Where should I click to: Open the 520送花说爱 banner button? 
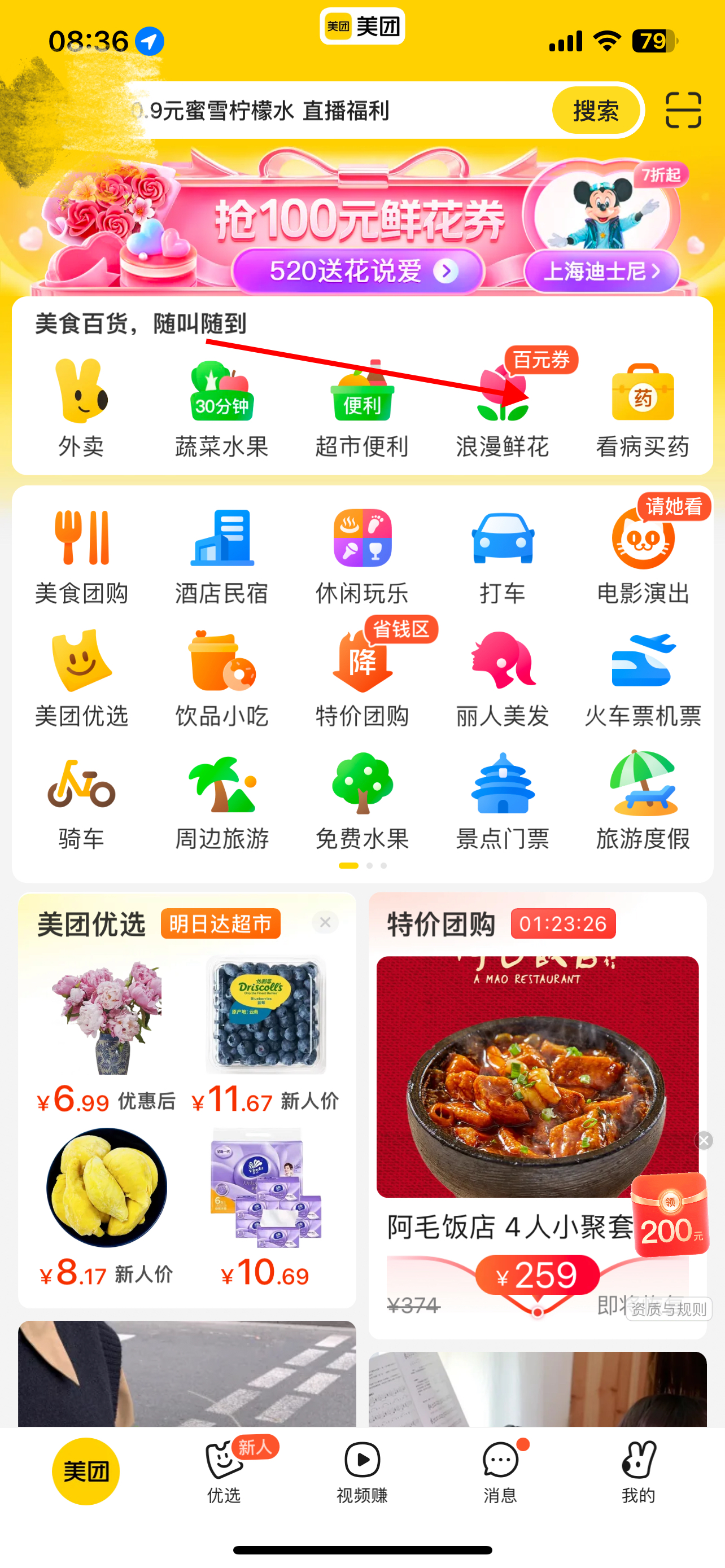pos(358,271)
